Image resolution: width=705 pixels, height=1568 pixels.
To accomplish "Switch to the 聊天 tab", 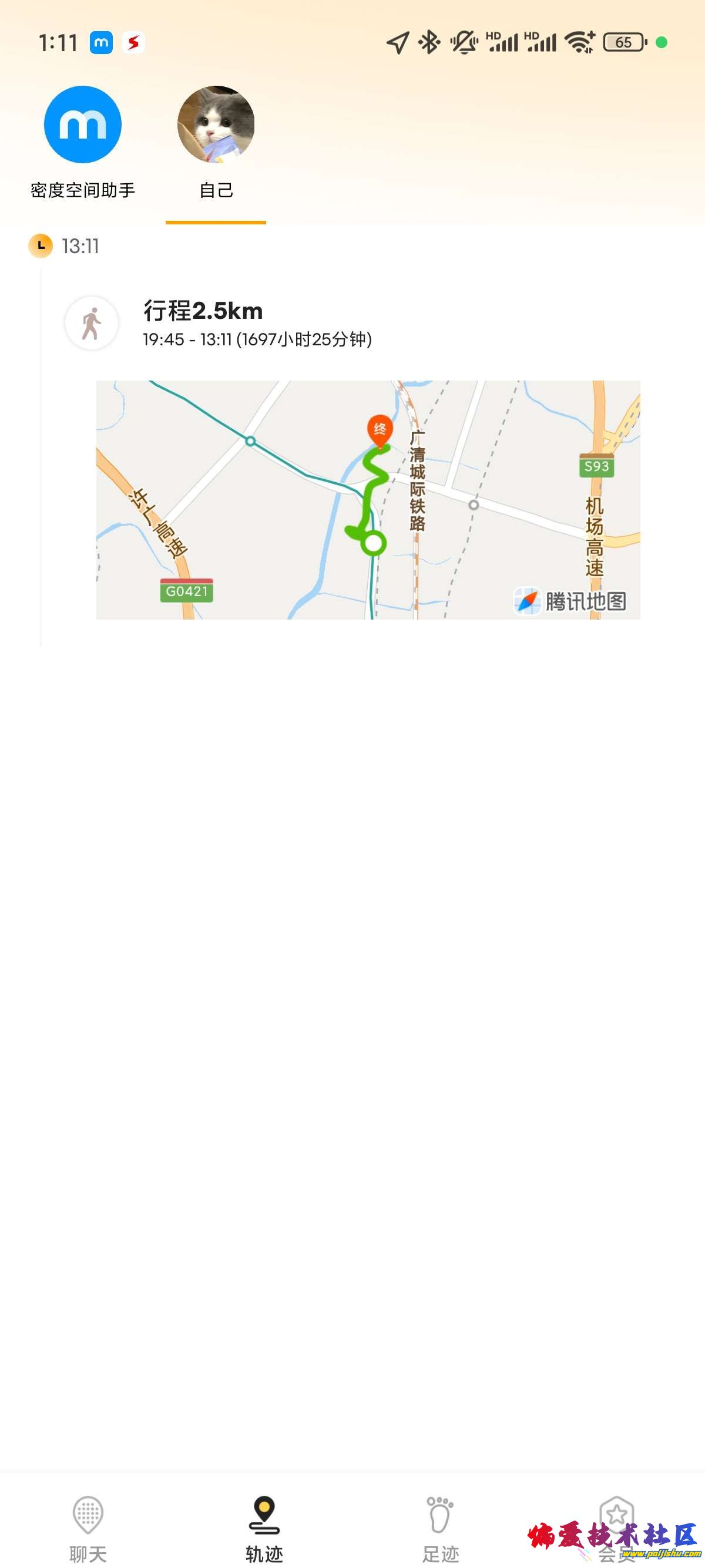I will [88, 1529].
